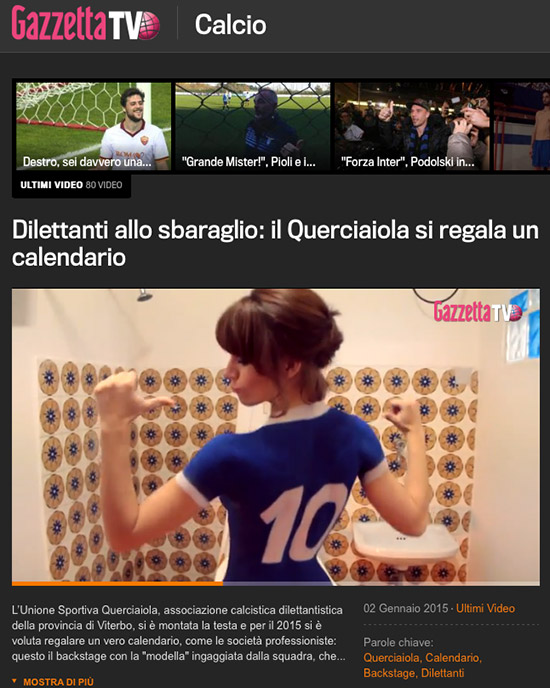This screenshot has height=688, width=550.
Task: Open the partially visible fourth video thumbnail
Action: (522, 126)
